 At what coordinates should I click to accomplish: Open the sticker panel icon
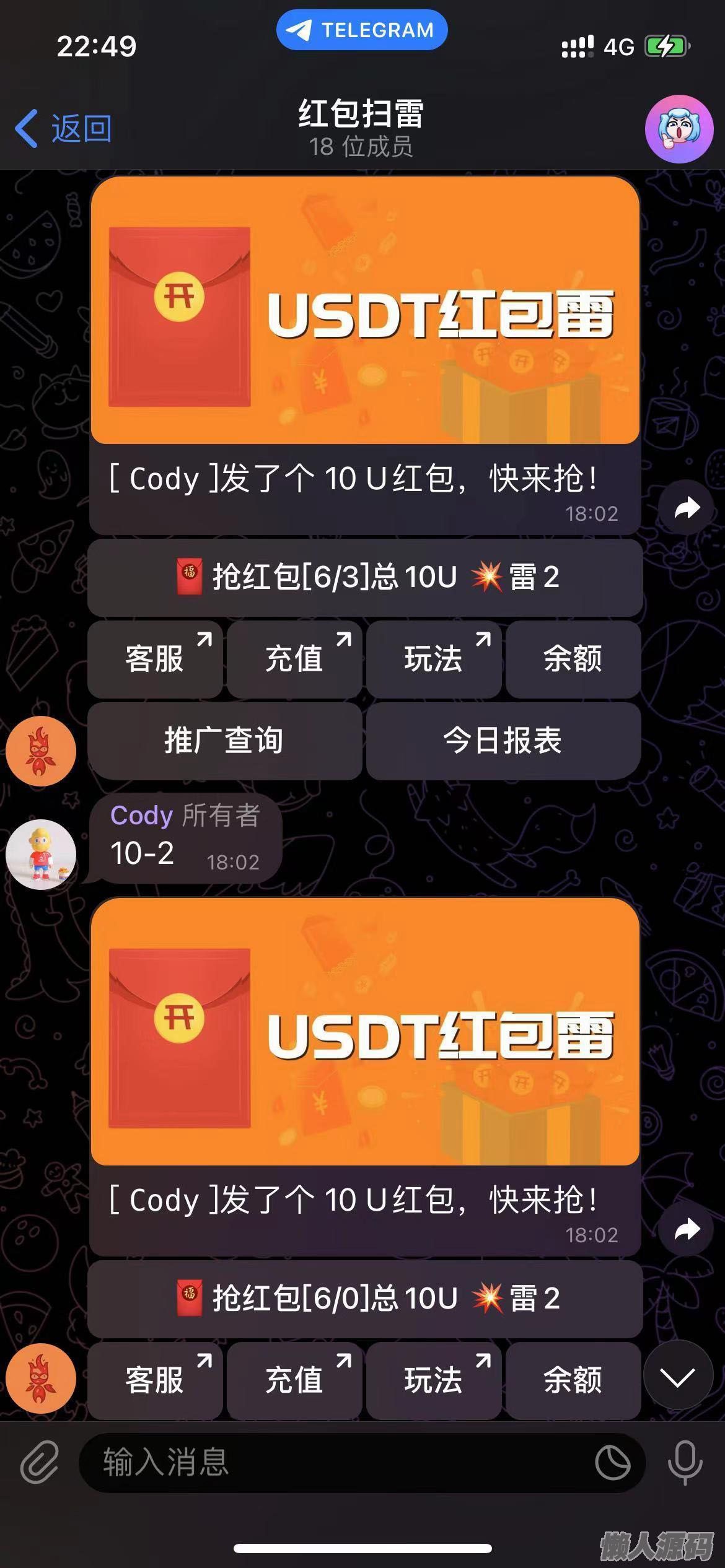(612, 1462)
